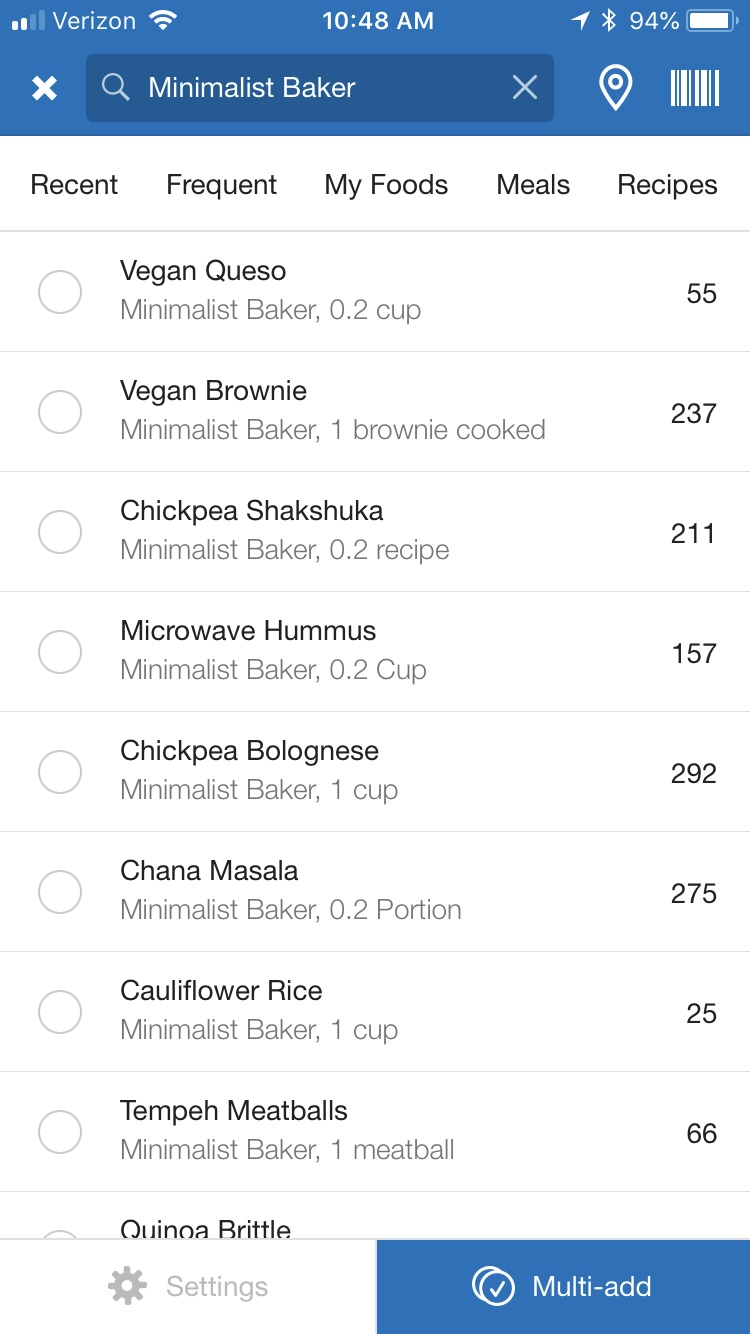Open Settings at the bottom
The width and height of the screenshot is (750, 1334).
click(188, 1287)
